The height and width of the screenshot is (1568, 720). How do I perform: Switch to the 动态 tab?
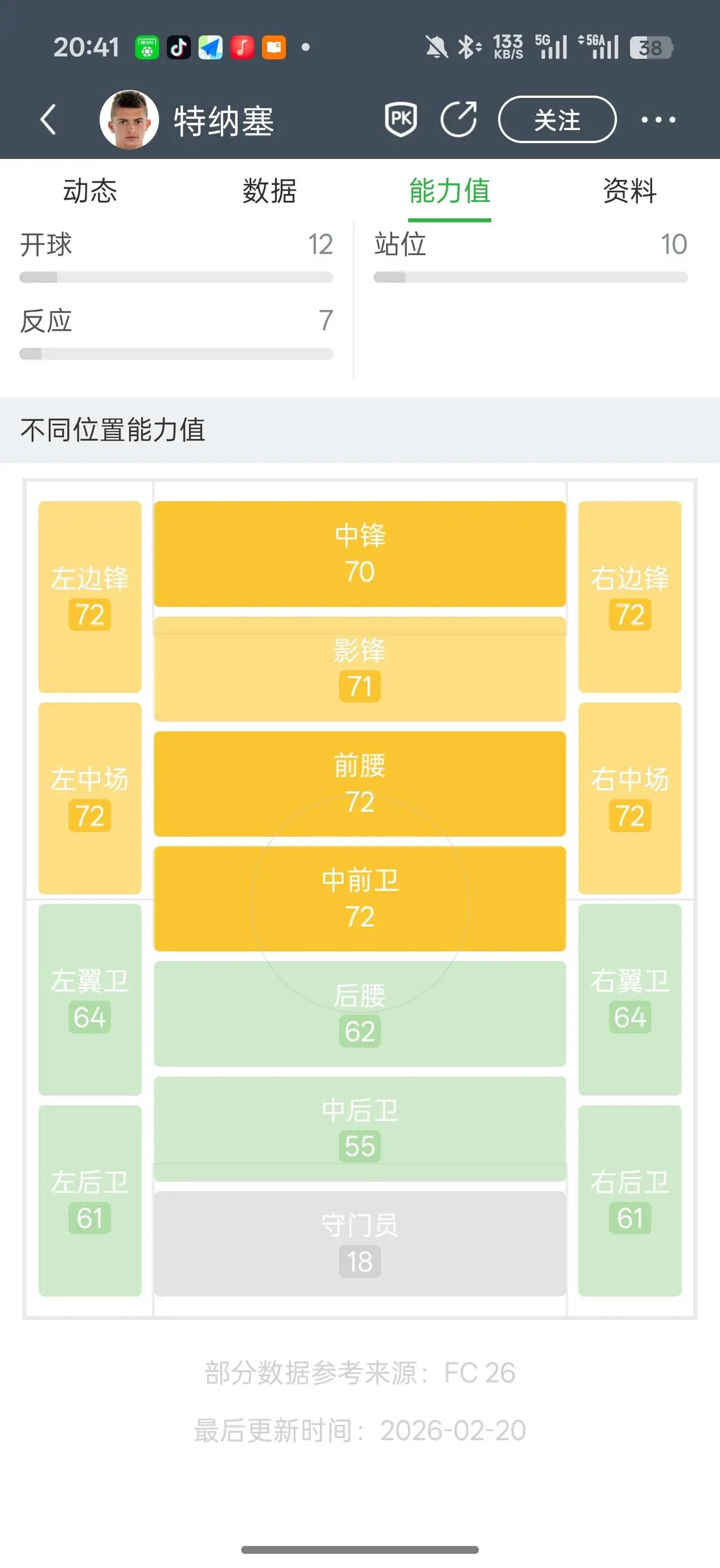90,191
